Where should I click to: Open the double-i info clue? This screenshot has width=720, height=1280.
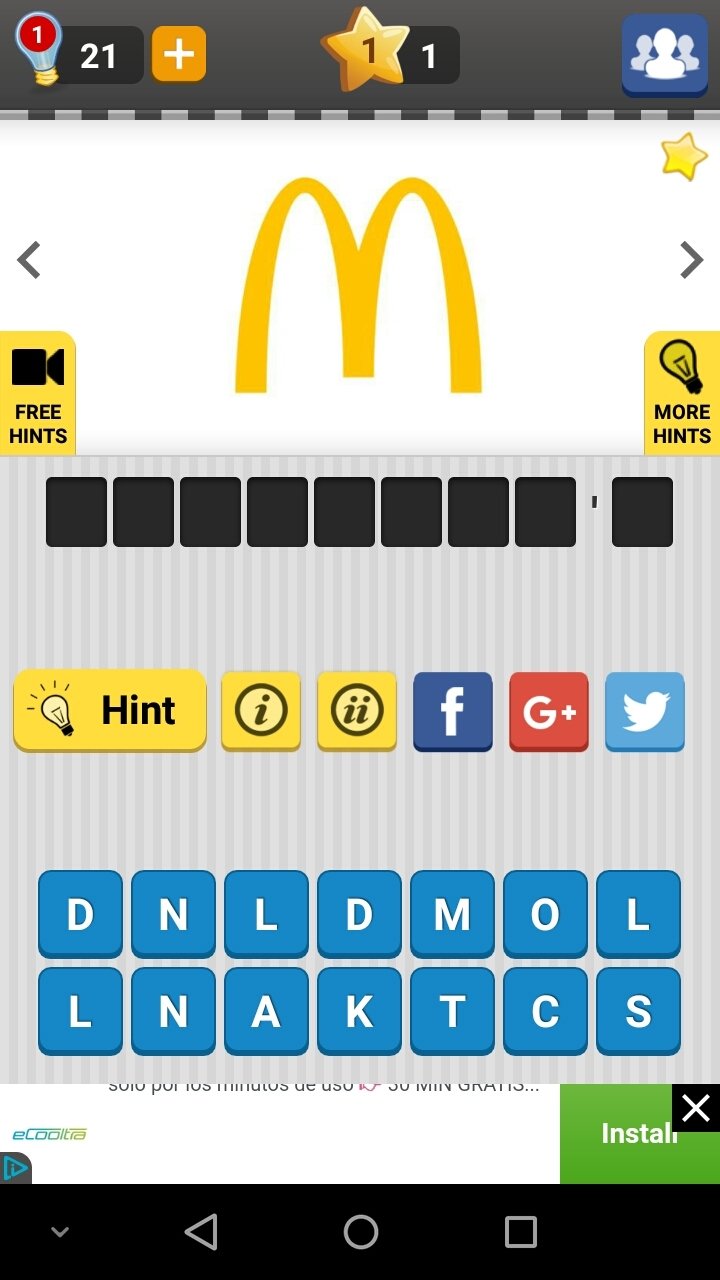[357, 710]
